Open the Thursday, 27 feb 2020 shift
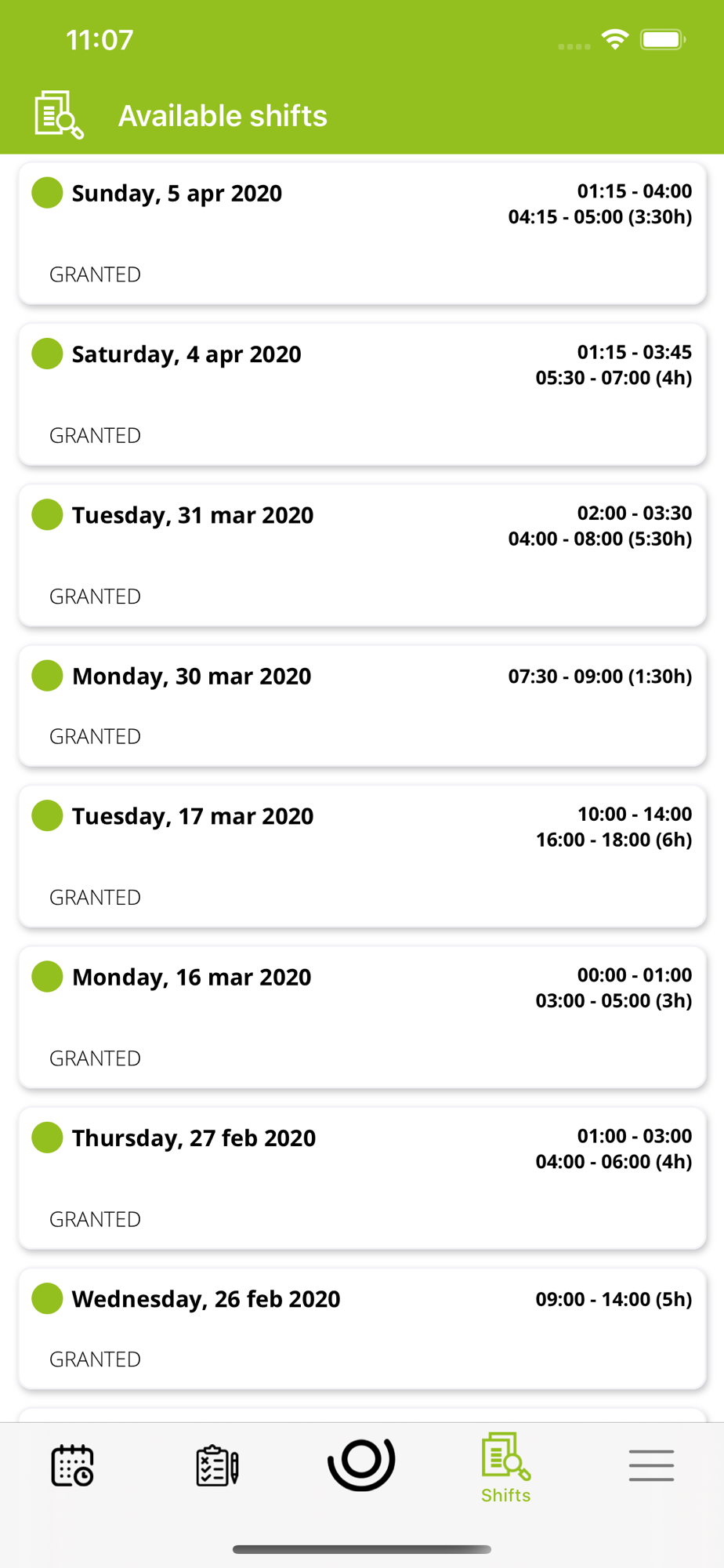Image resolution: width=724 pixels, height=1568 pixels. pyautogui.click(x=362, y=1178)
